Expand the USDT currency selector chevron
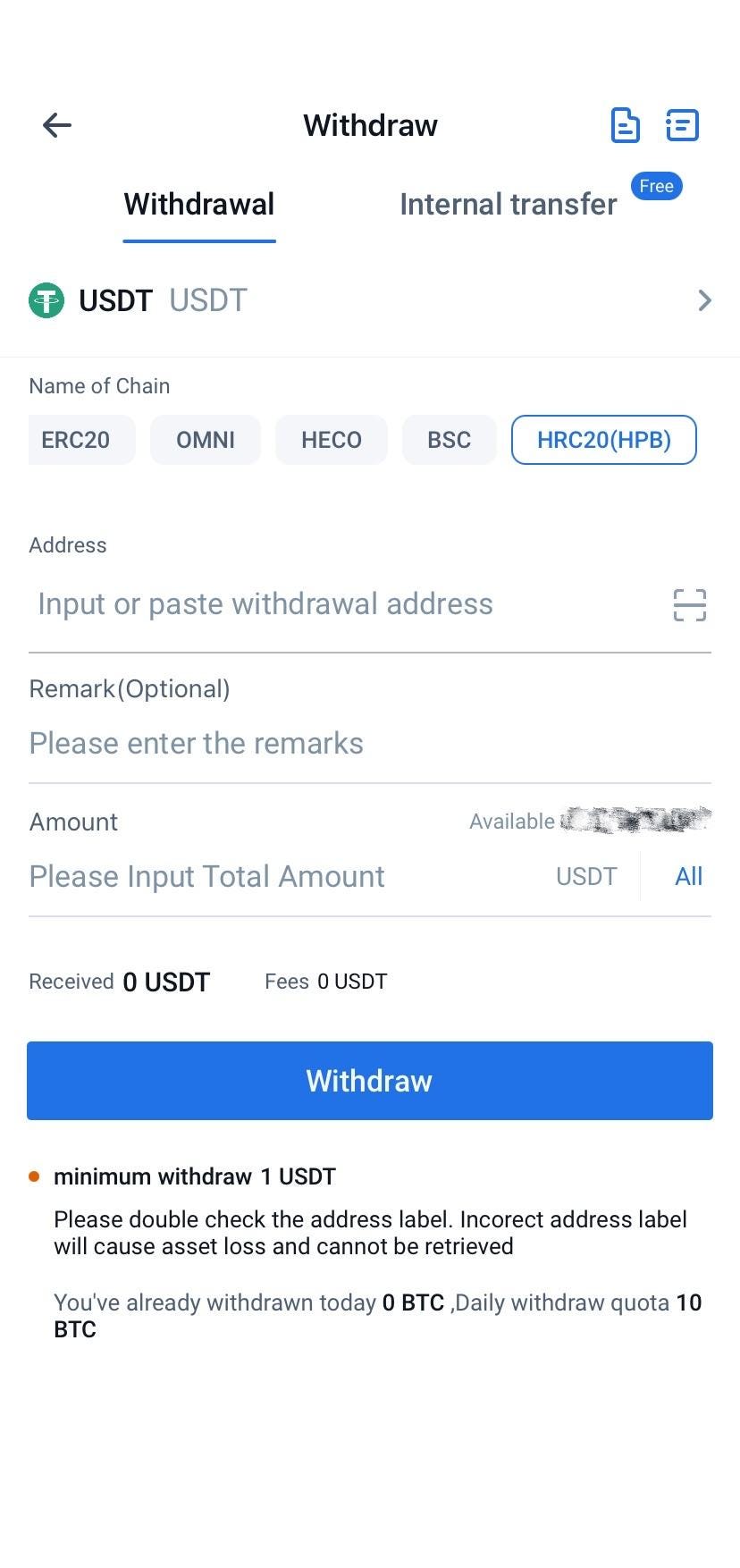Screen dimensions: 740x1568 point(705,300)
